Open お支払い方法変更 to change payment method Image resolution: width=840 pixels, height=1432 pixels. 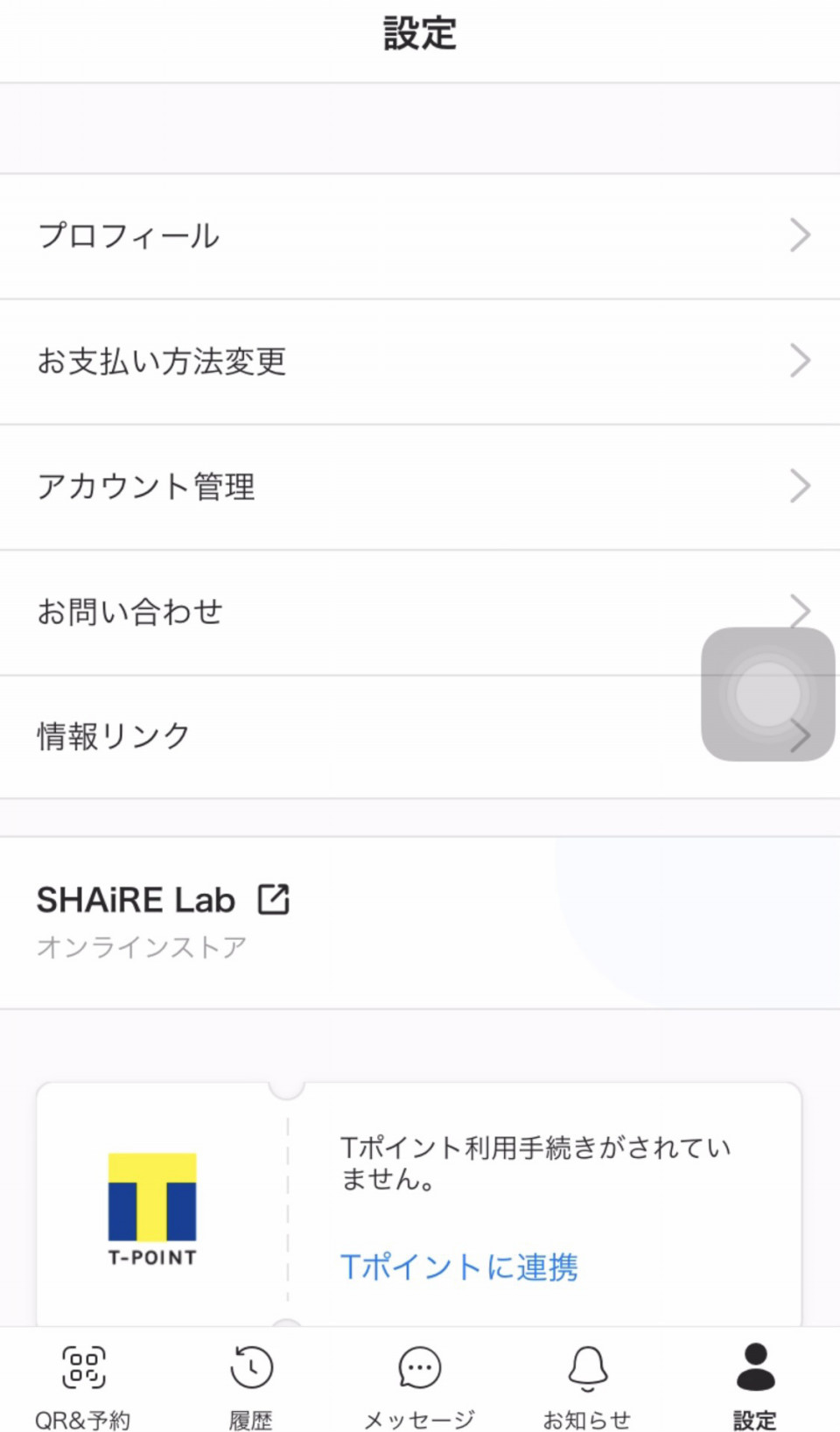coord(420,362)
